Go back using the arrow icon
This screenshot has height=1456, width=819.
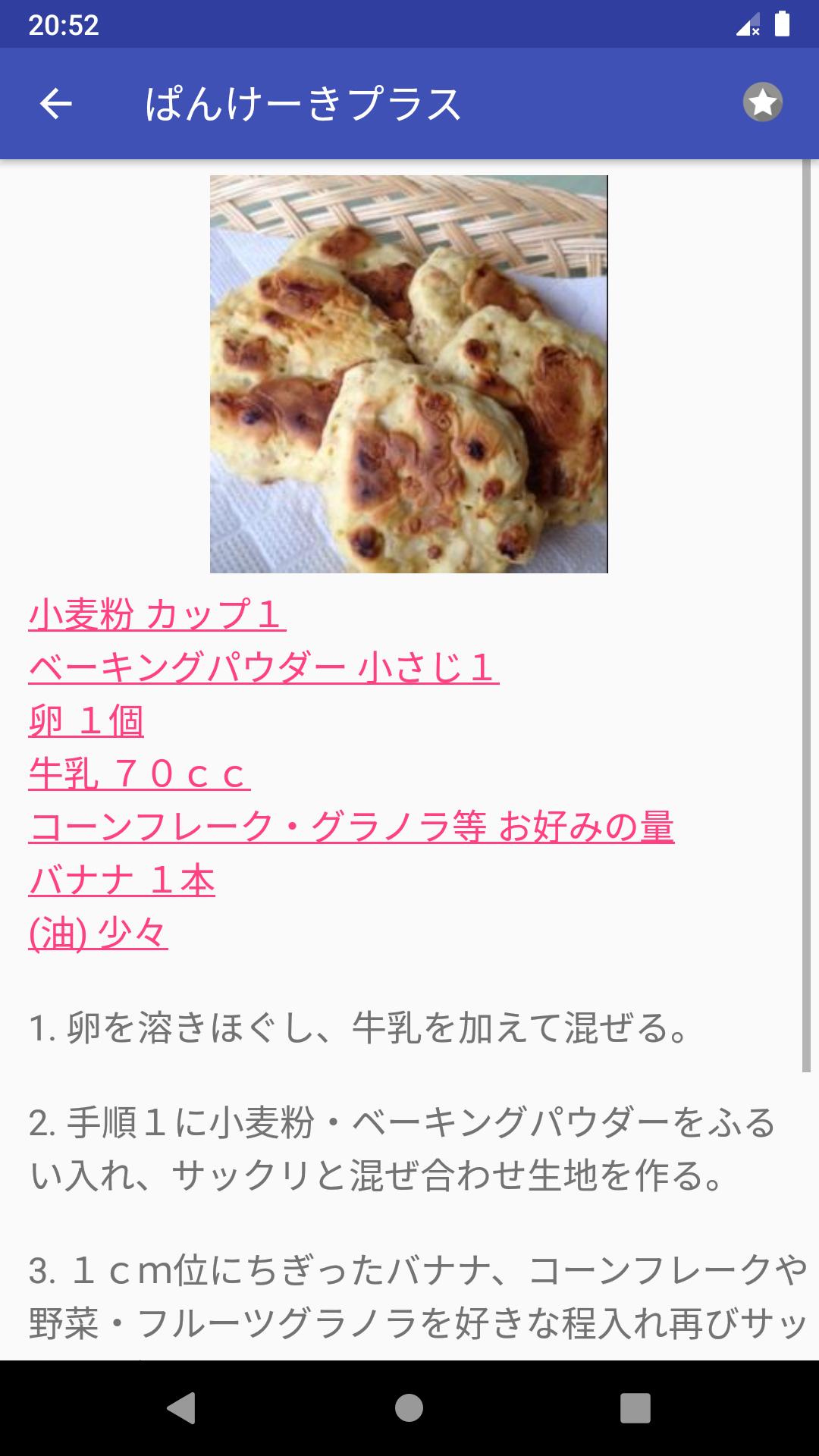[55, 103]
